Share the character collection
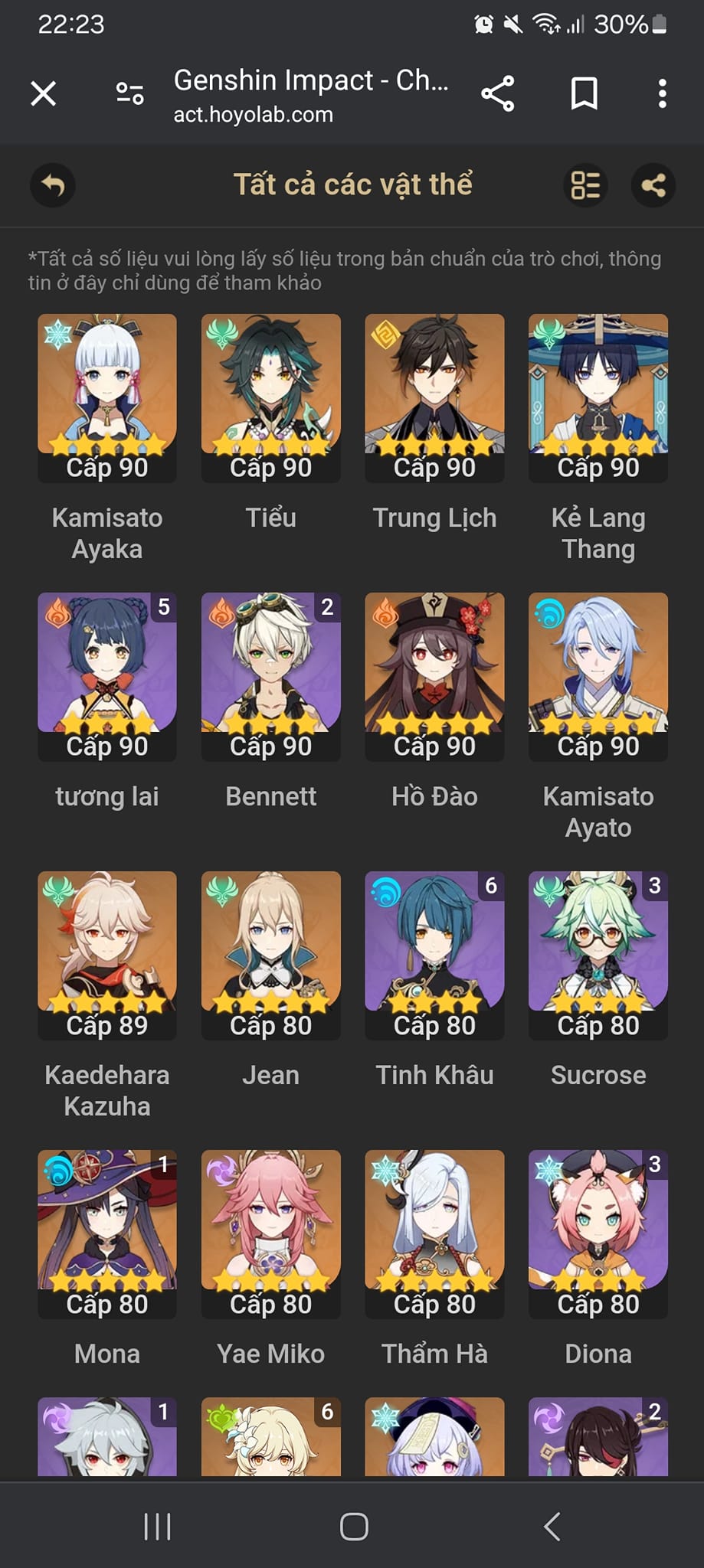704x1568 pixels. pyautogui.click(x=653, y=185)
